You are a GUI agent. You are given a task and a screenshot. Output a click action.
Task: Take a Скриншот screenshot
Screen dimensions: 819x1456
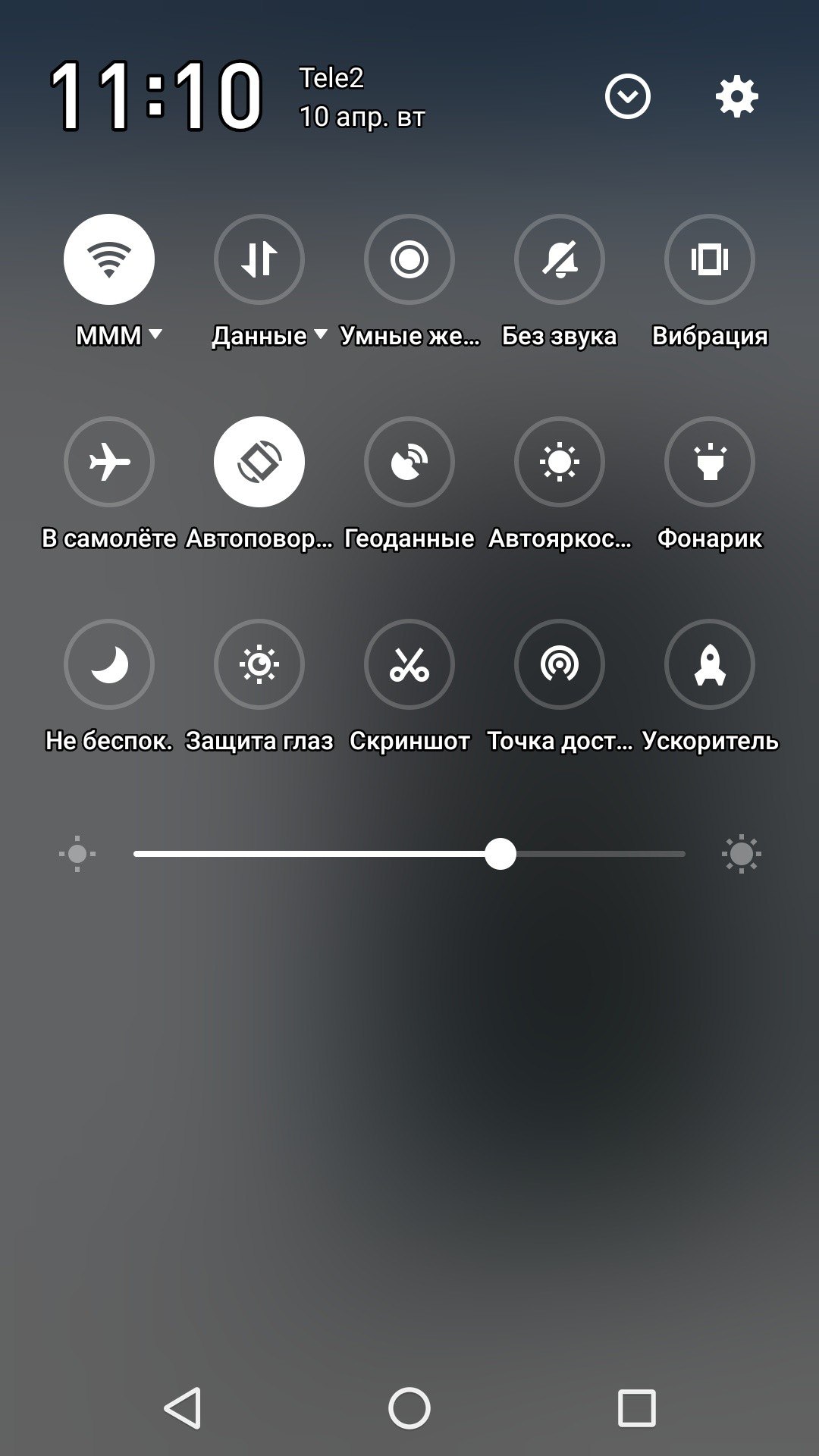409,664
